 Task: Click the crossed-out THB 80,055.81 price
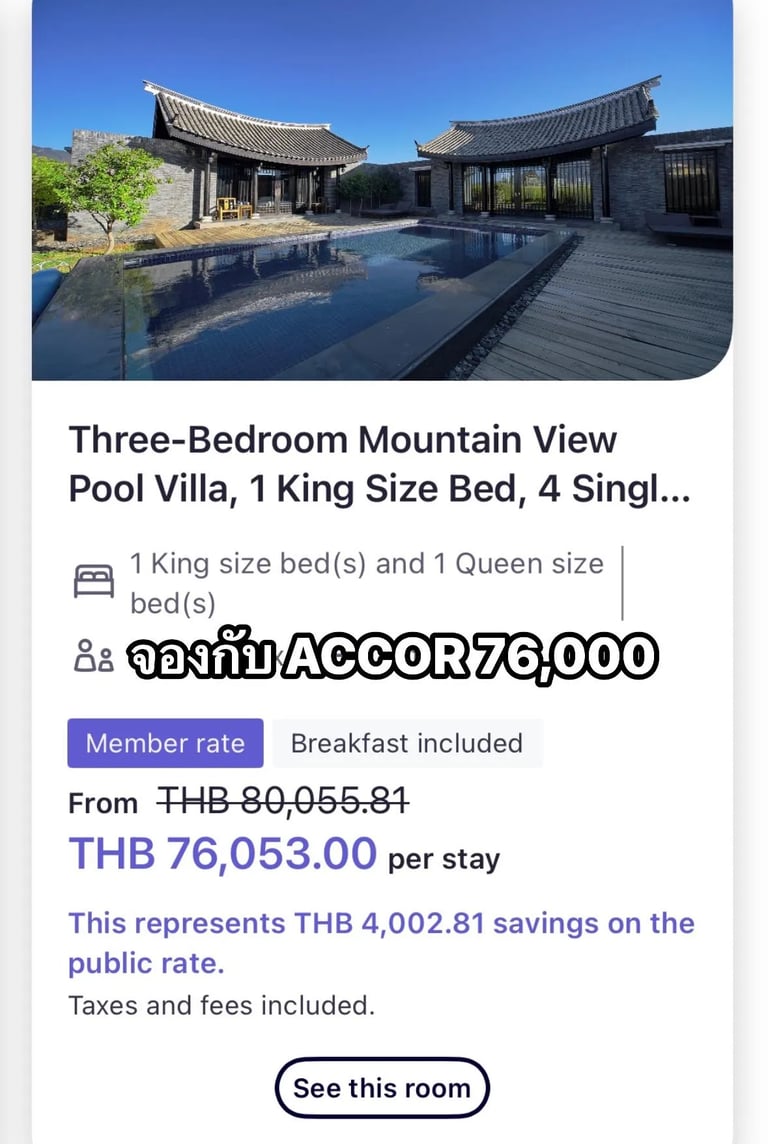click(x=281, y=801)
